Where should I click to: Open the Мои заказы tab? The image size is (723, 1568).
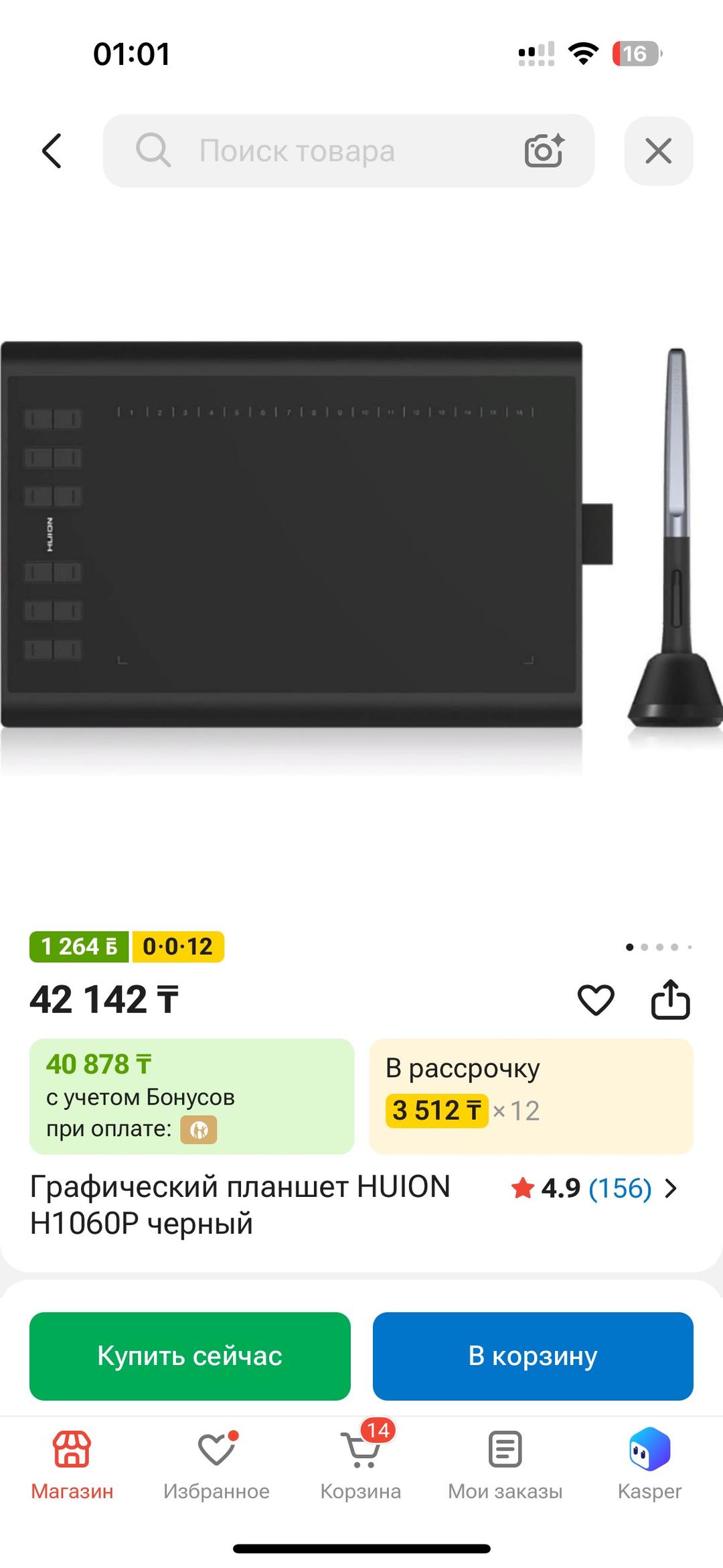click(x=505, y=1464)
